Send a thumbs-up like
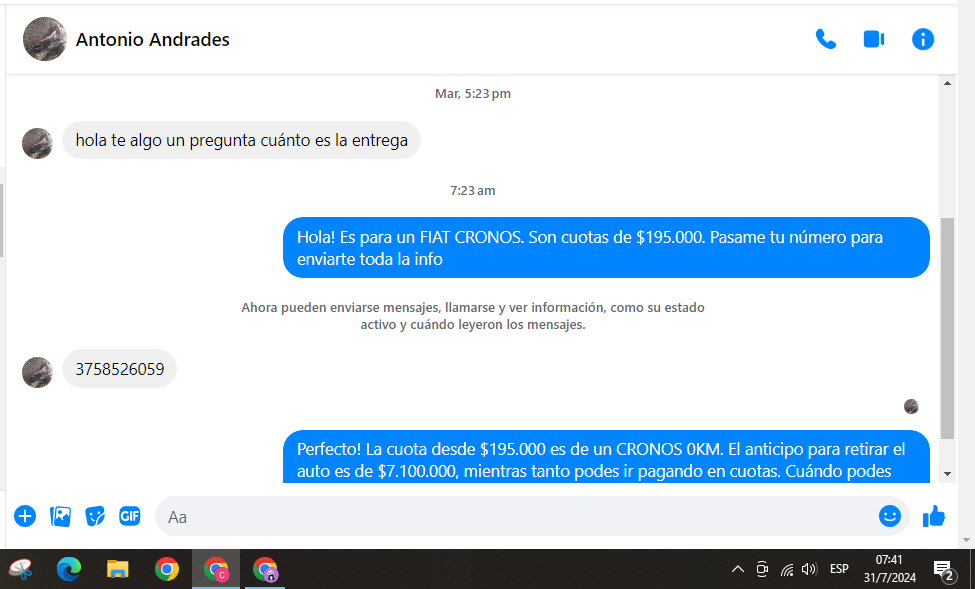The height and width of the screenshot is (589, 975). point(934,516)
